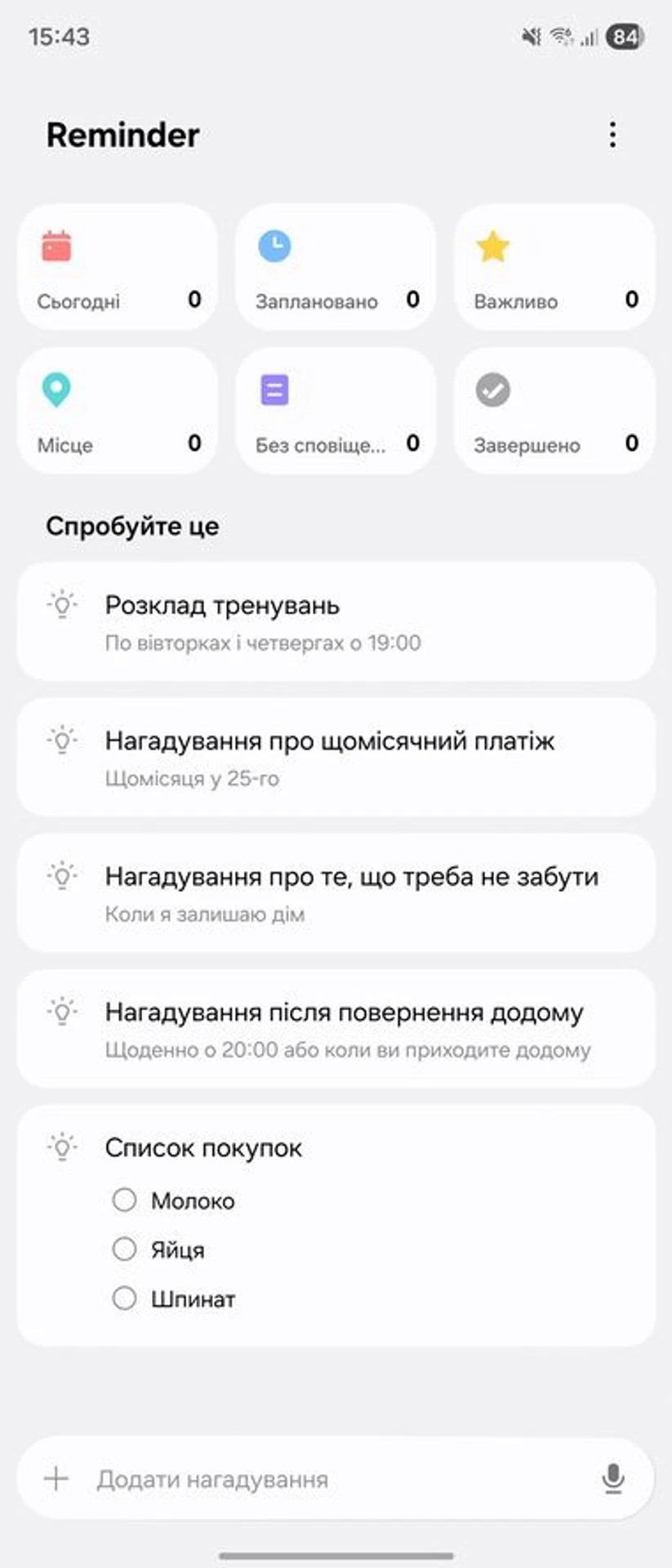Select the Розклад тренувань suggestion

336,621
